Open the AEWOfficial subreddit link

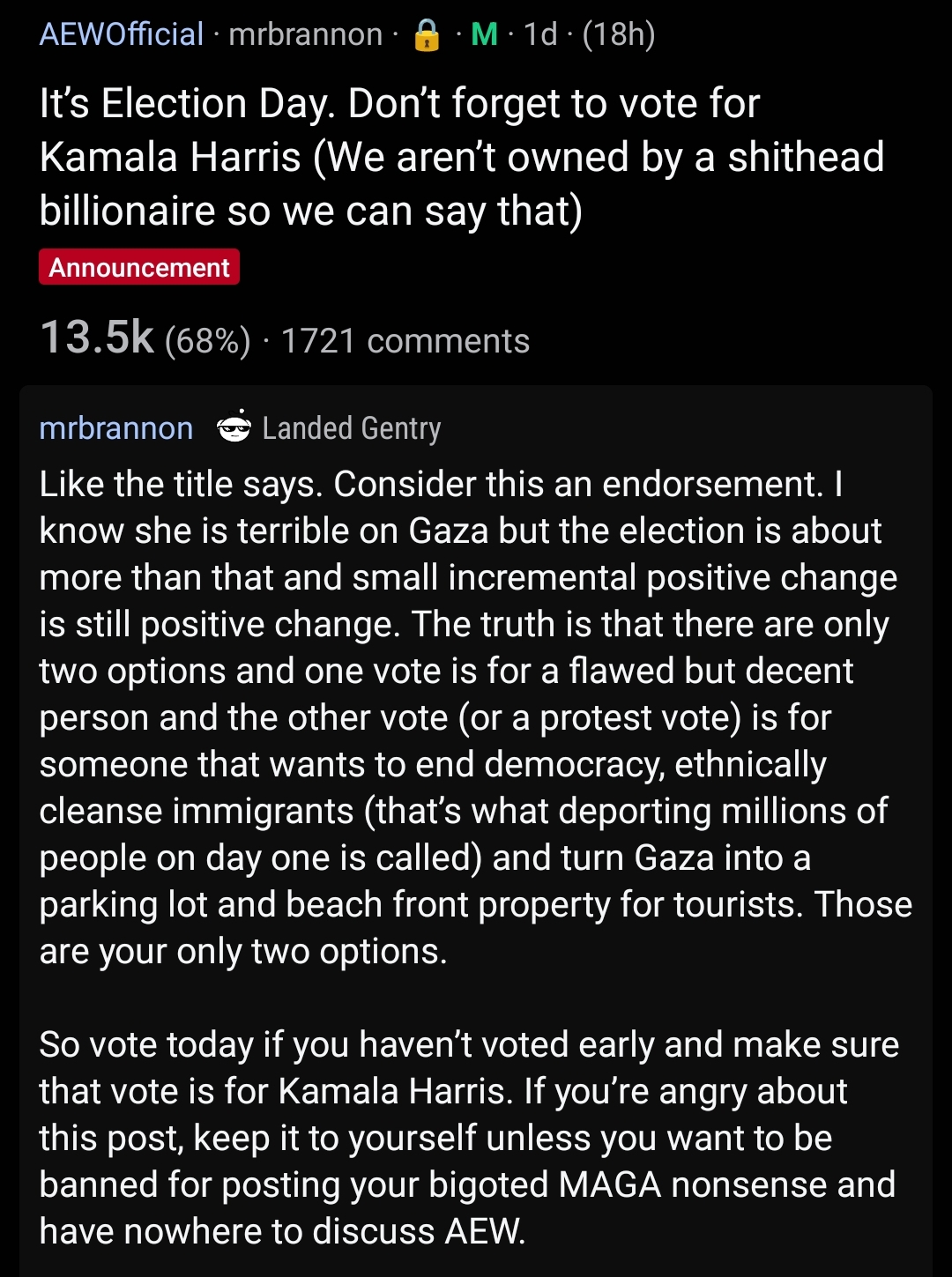(x=122, y=34)
